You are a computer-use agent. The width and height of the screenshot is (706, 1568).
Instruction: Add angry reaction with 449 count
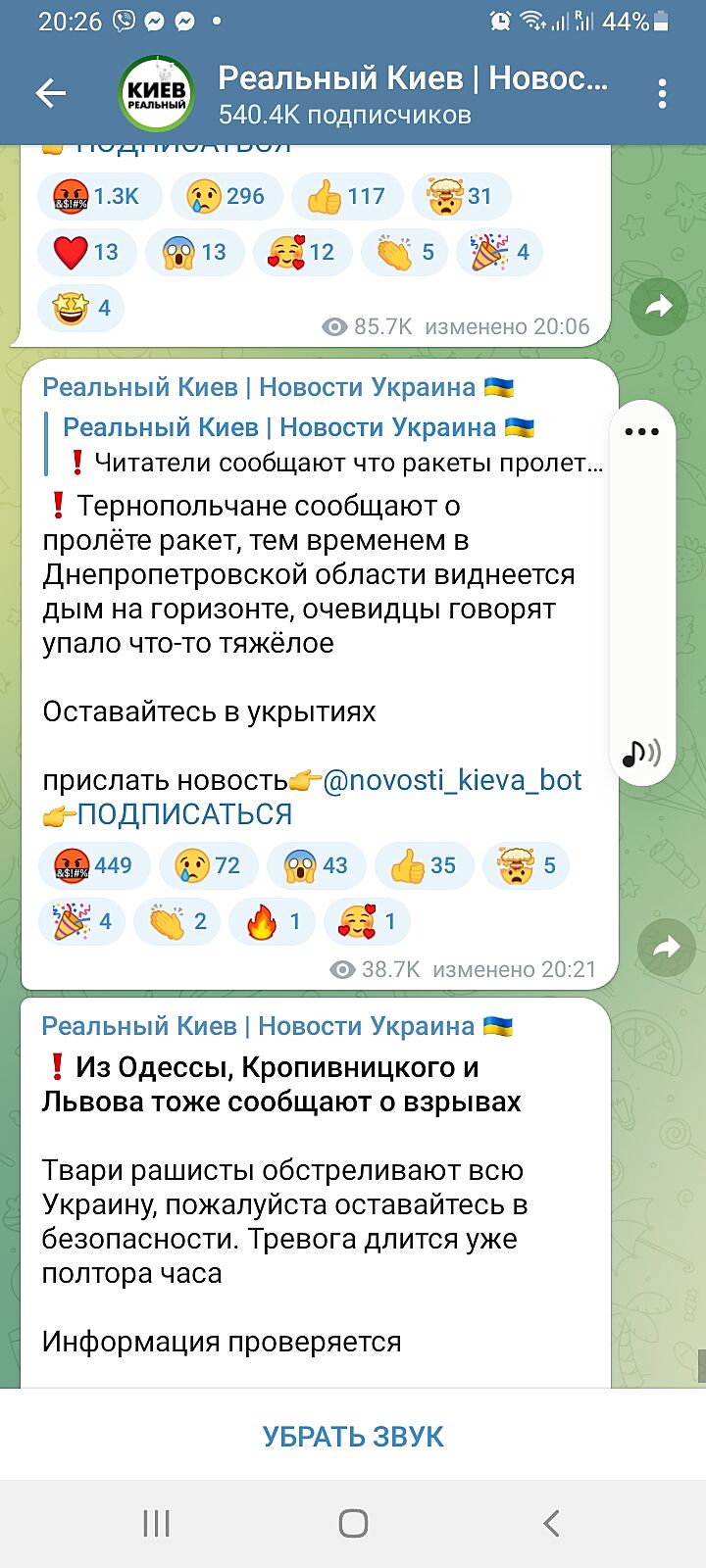pyautogui.click(x=94, y=865)
